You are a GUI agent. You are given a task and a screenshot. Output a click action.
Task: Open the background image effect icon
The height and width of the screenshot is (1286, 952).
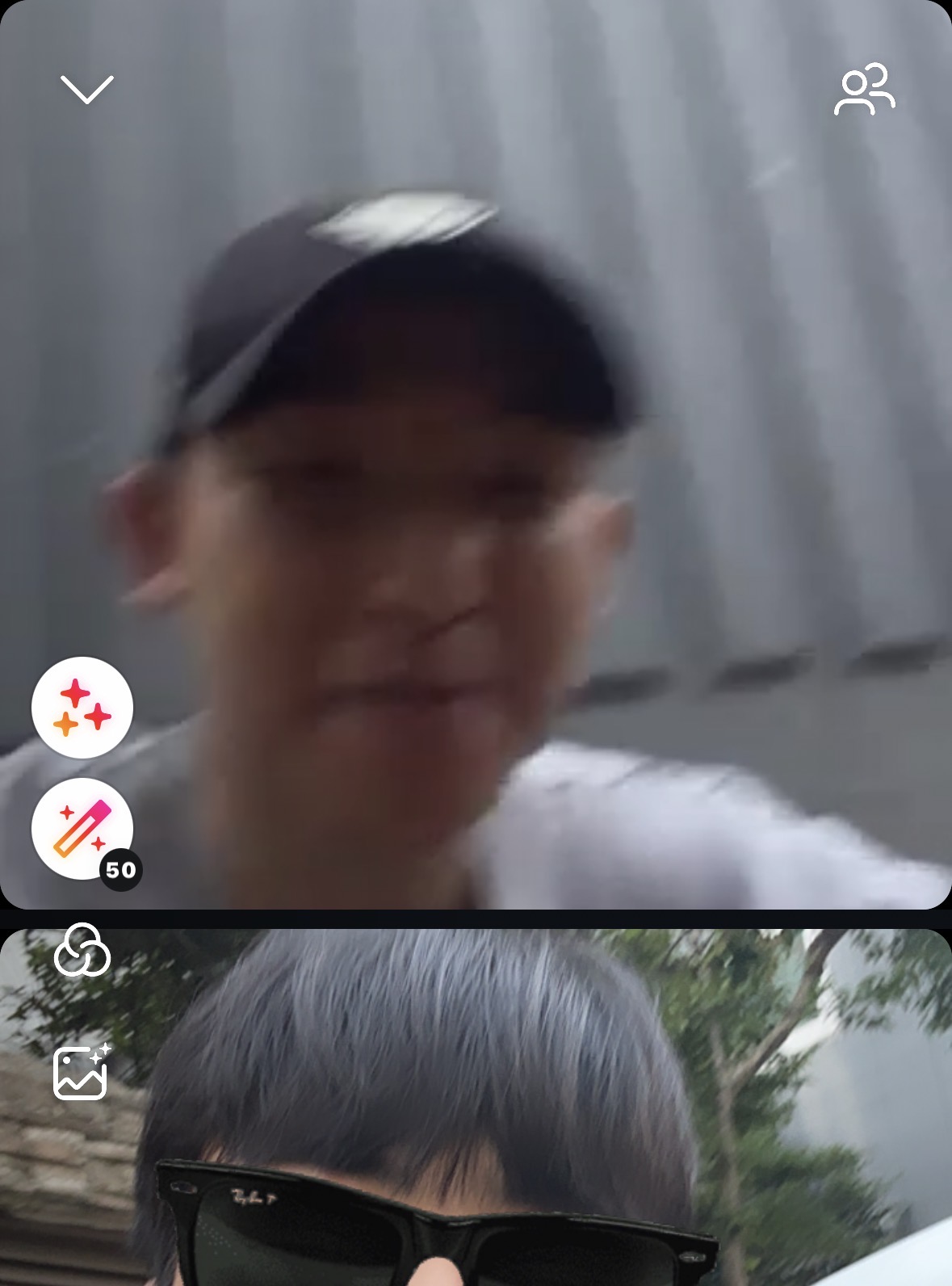click(x=82, y=1071)
